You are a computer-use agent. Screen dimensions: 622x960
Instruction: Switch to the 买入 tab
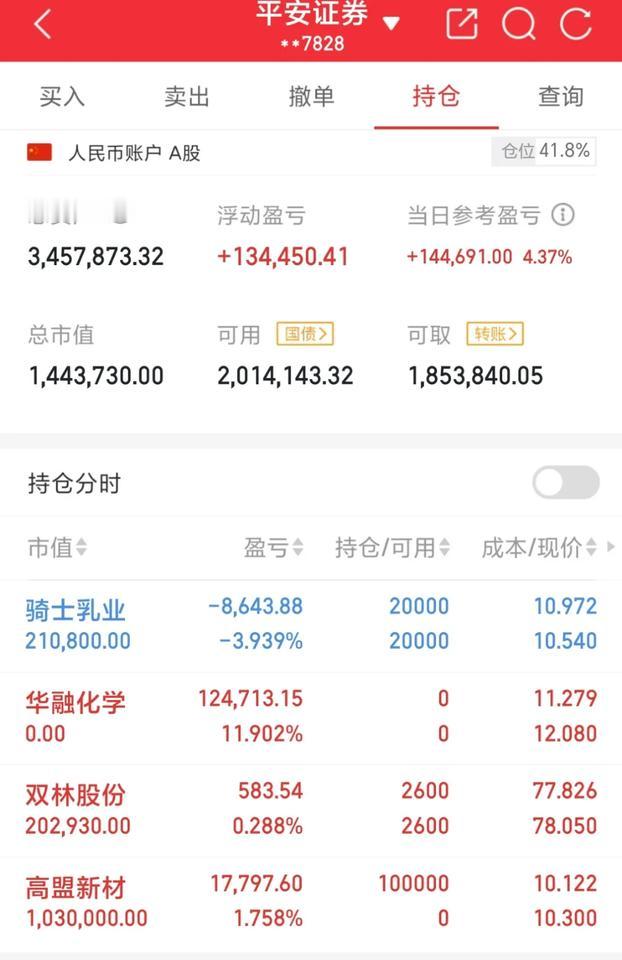[x=62, y=97]
